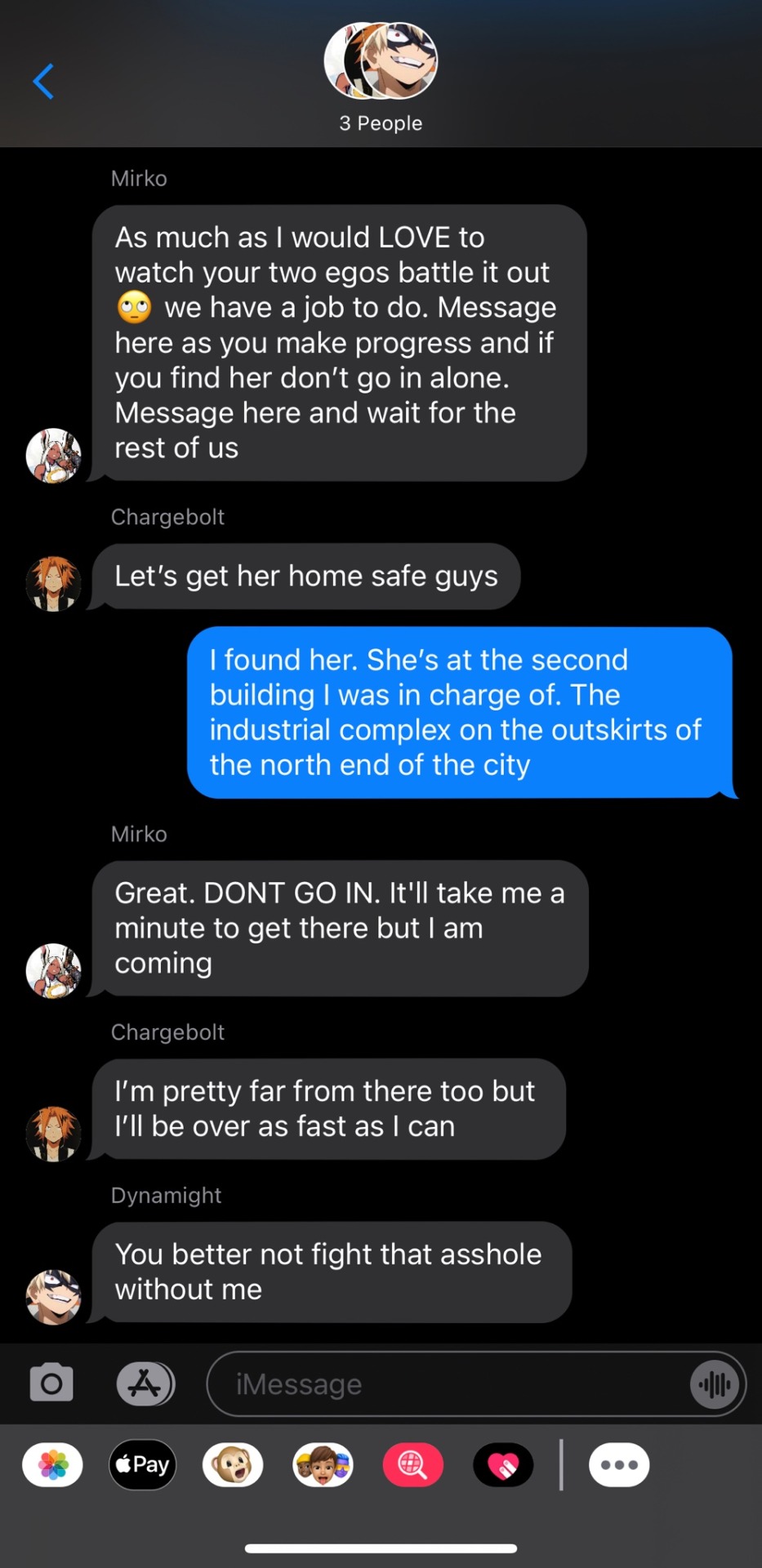Open the App Store apps drawer
This screenshot has height=1568, width=762.
coord(145,1383)
